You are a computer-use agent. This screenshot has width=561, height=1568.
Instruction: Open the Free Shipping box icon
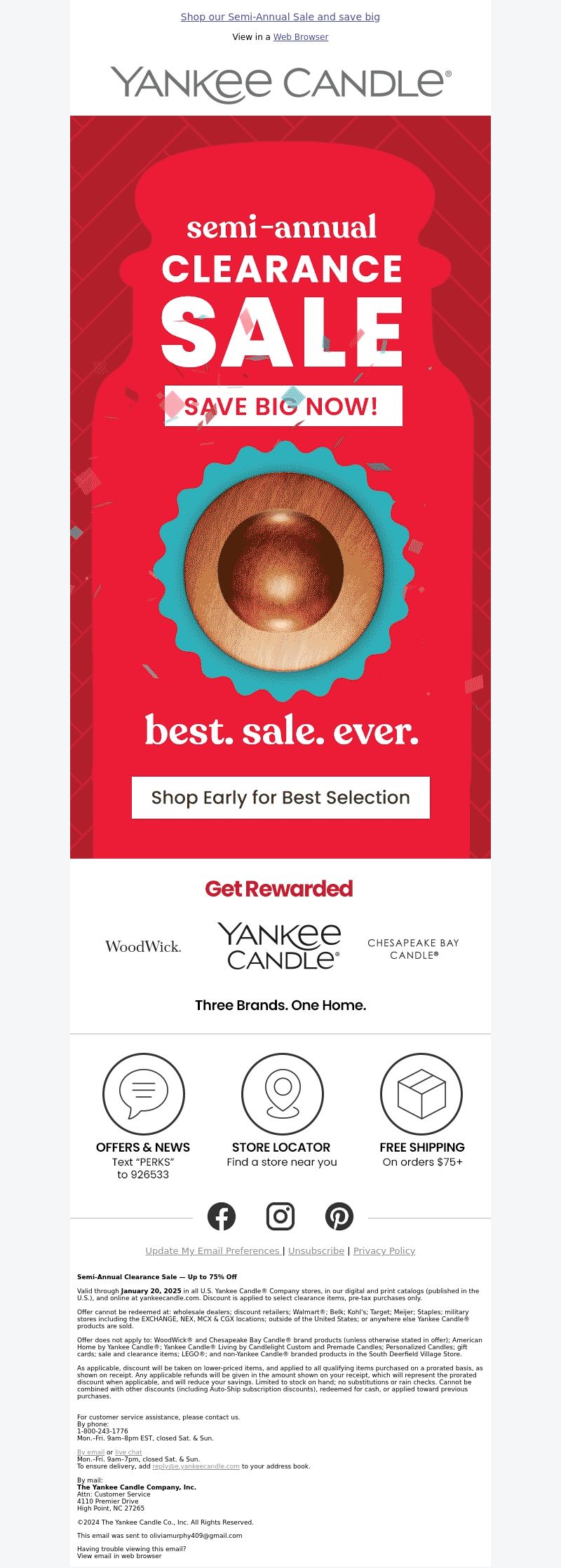tap(421, 1093)
